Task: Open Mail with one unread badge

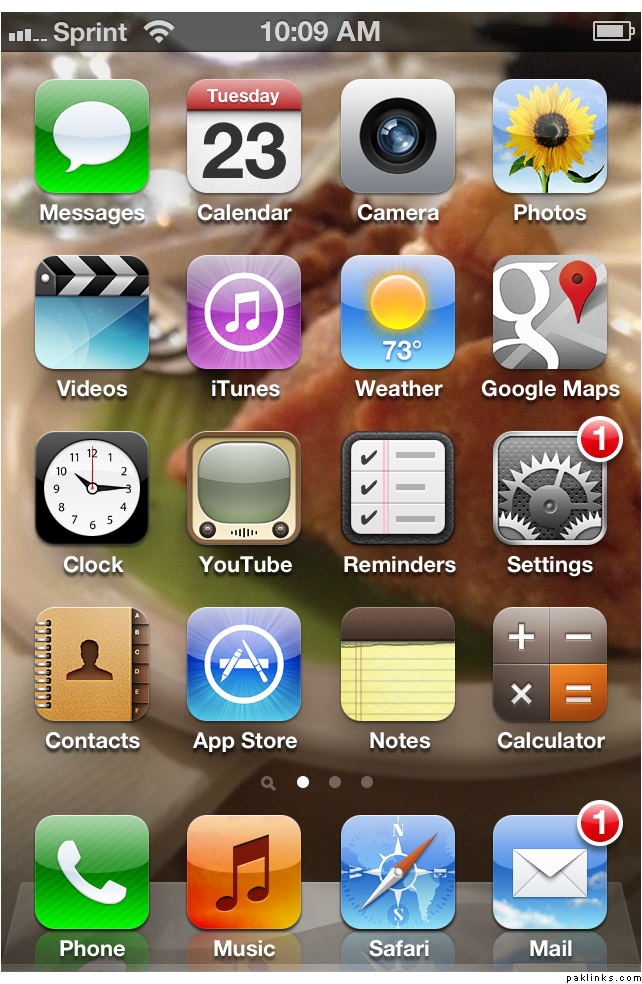Action: click(550, 872)
